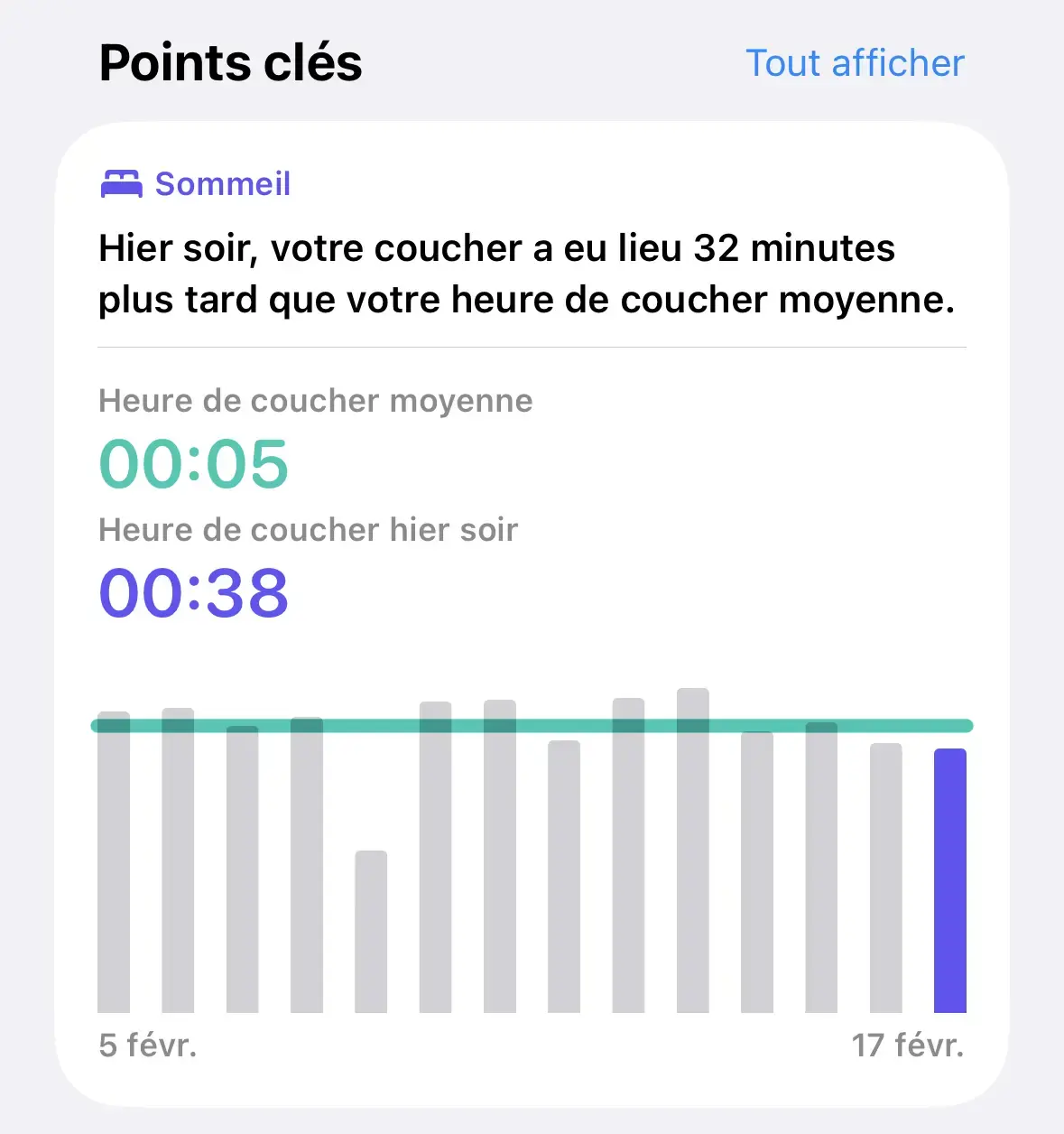1064x1134 pixels.
Task: Select the Sommeil category label
Action: 223,183
